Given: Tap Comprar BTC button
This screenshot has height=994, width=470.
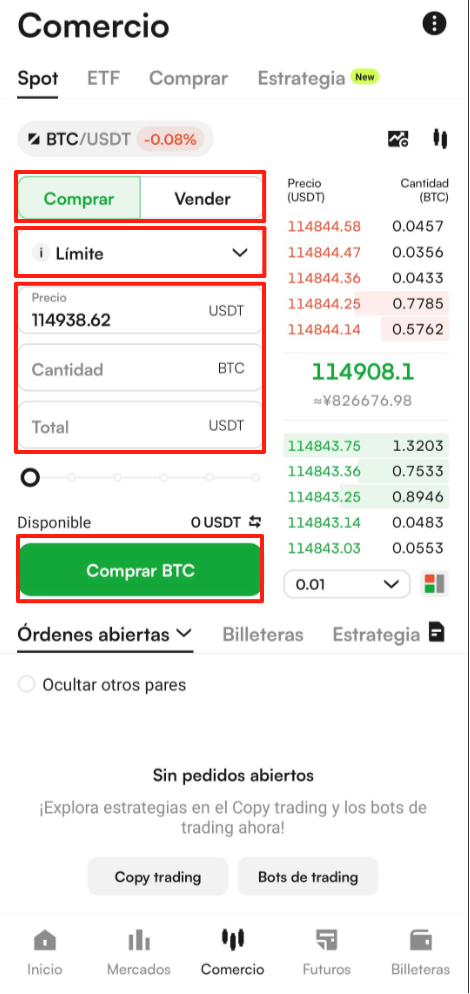Looking at the screenshot, I should click(140, 570).
